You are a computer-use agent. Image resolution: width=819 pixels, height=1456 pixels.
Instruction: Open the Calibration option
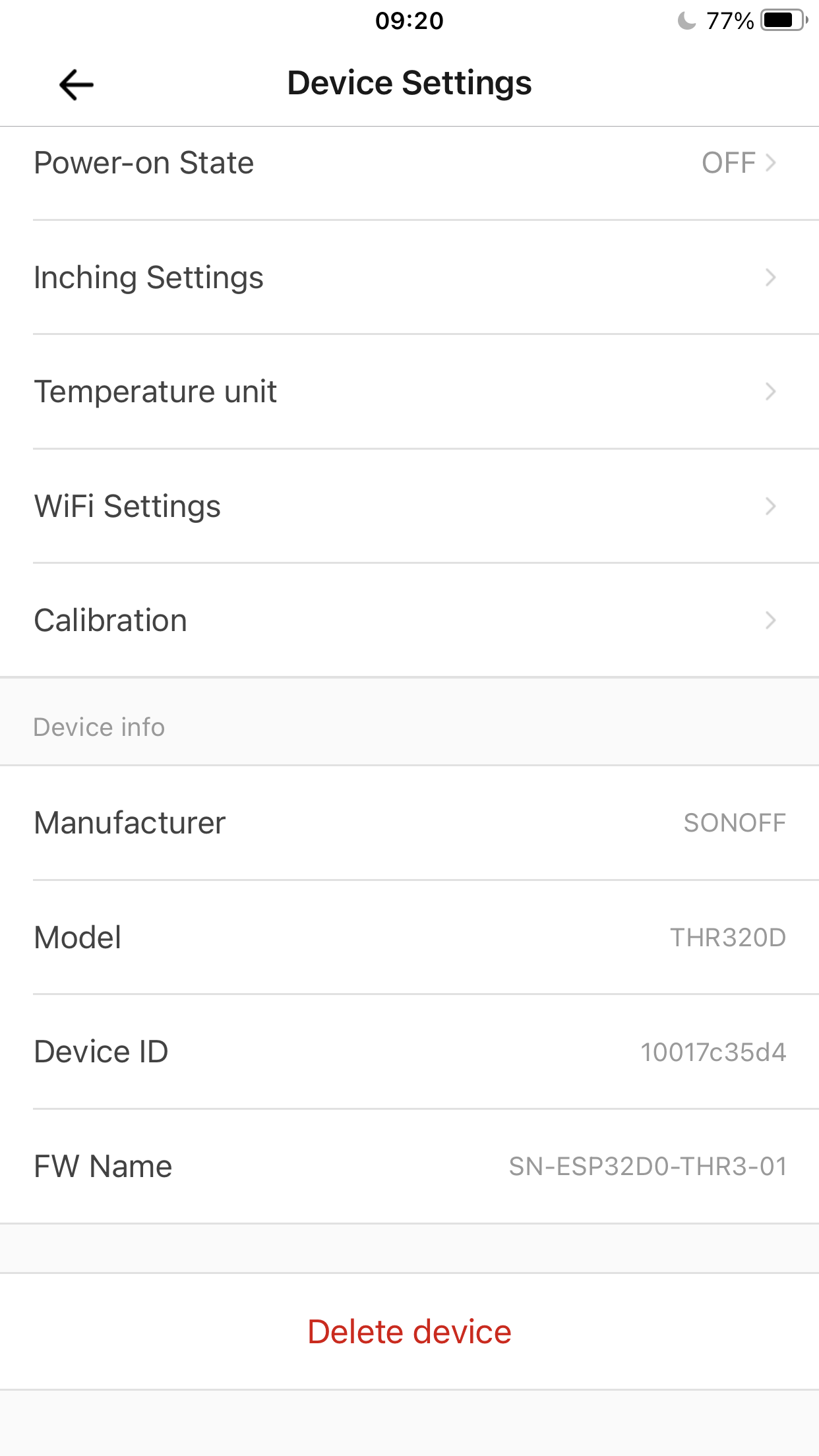[409, 621]
